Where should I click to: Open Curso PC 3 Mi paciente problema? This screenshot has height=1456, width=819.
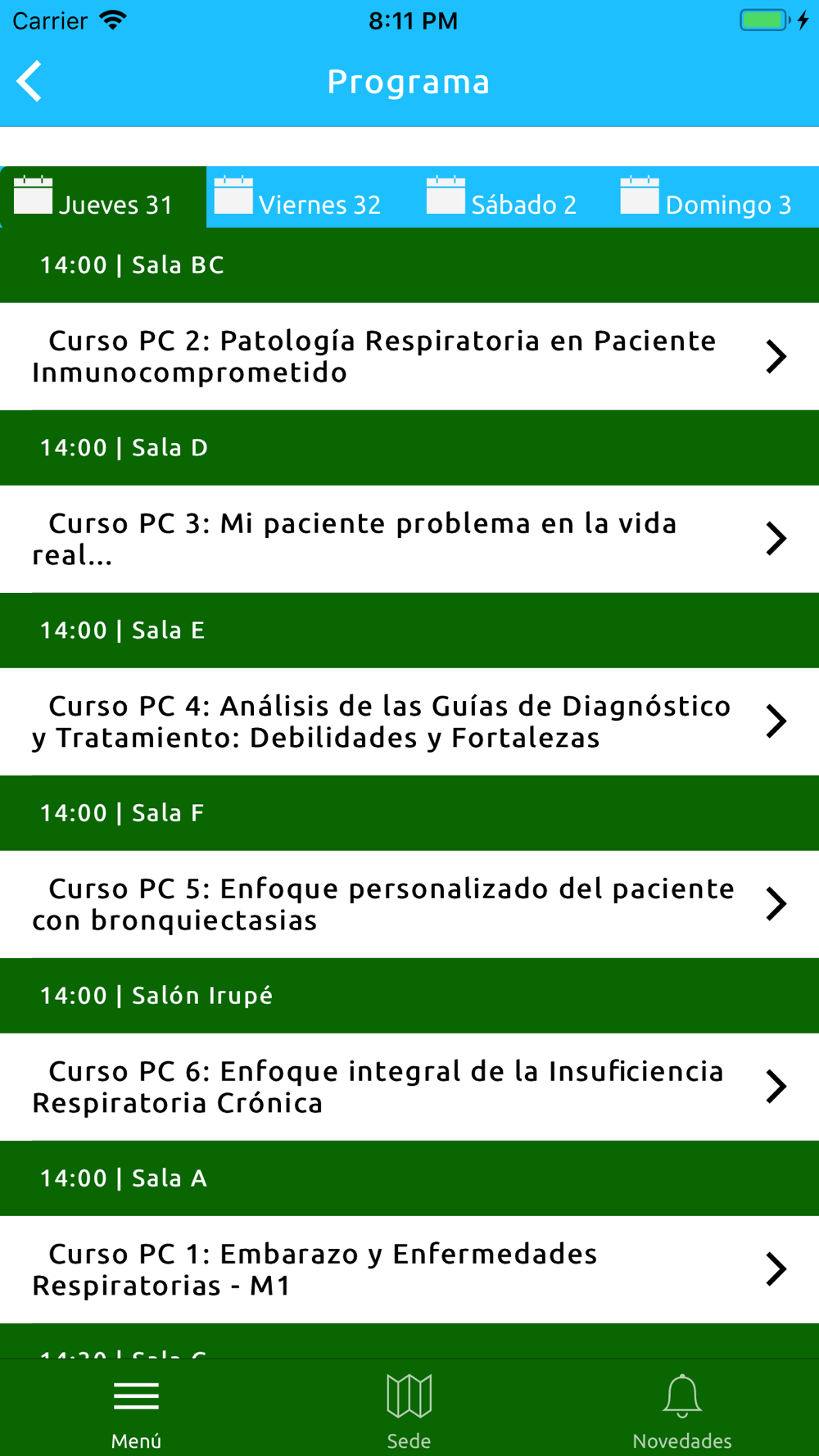click(x=409, y=539)
